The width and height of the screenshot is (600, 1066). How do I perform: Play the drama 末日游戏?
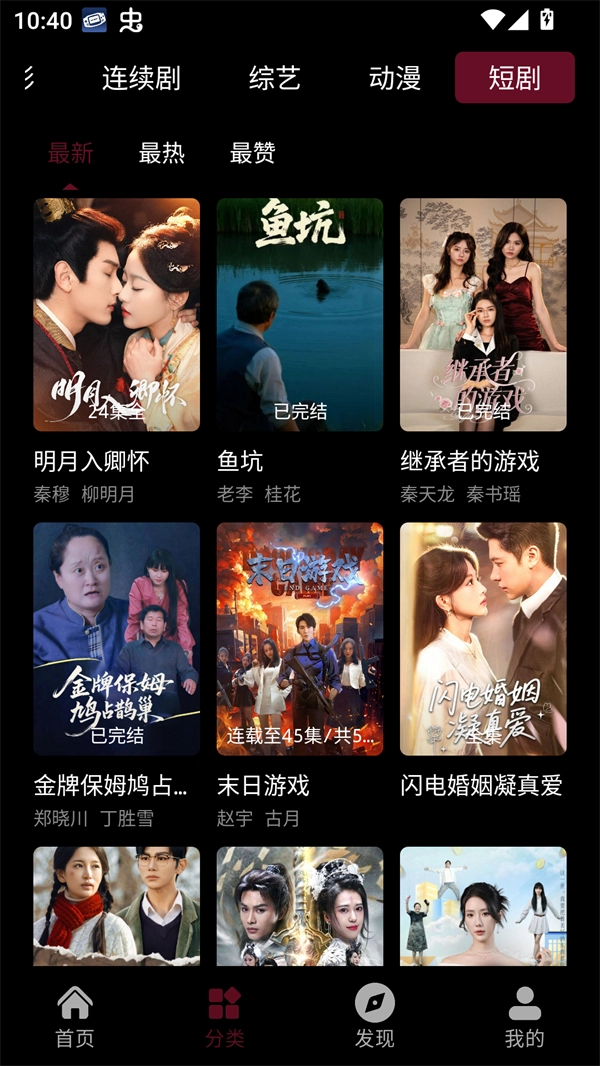[300, 639]
